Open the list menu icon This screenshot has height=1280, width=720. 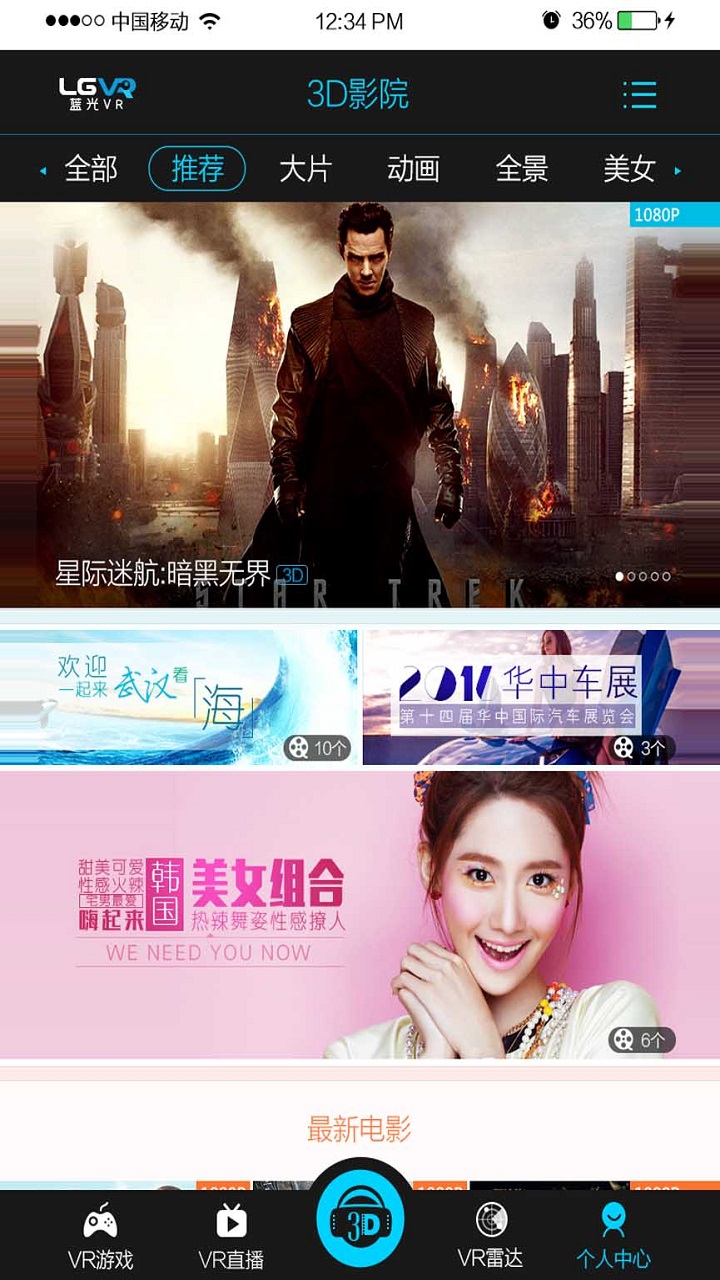(639, 95)
